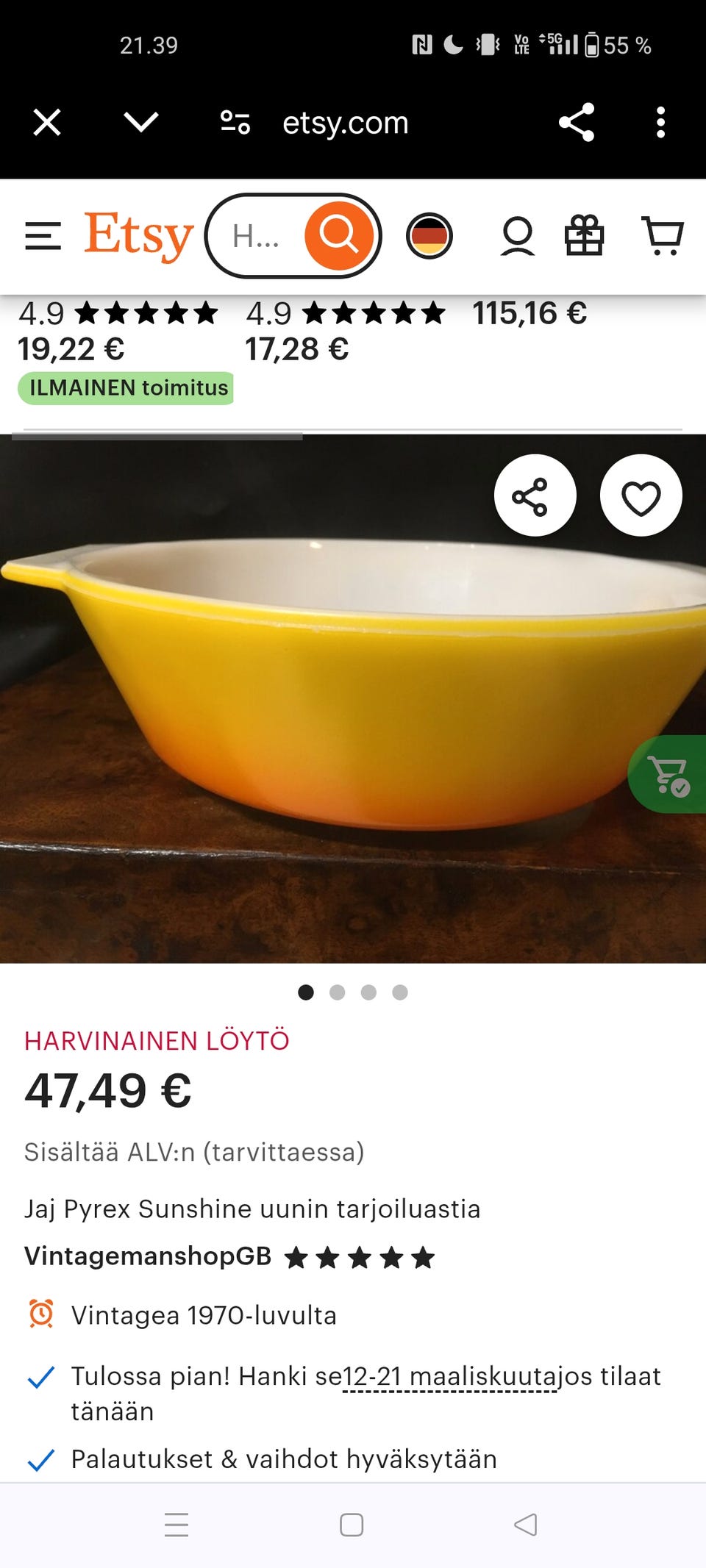Open site settings icon beside etsy.com
706x1568 pixels.
point(235,122)
